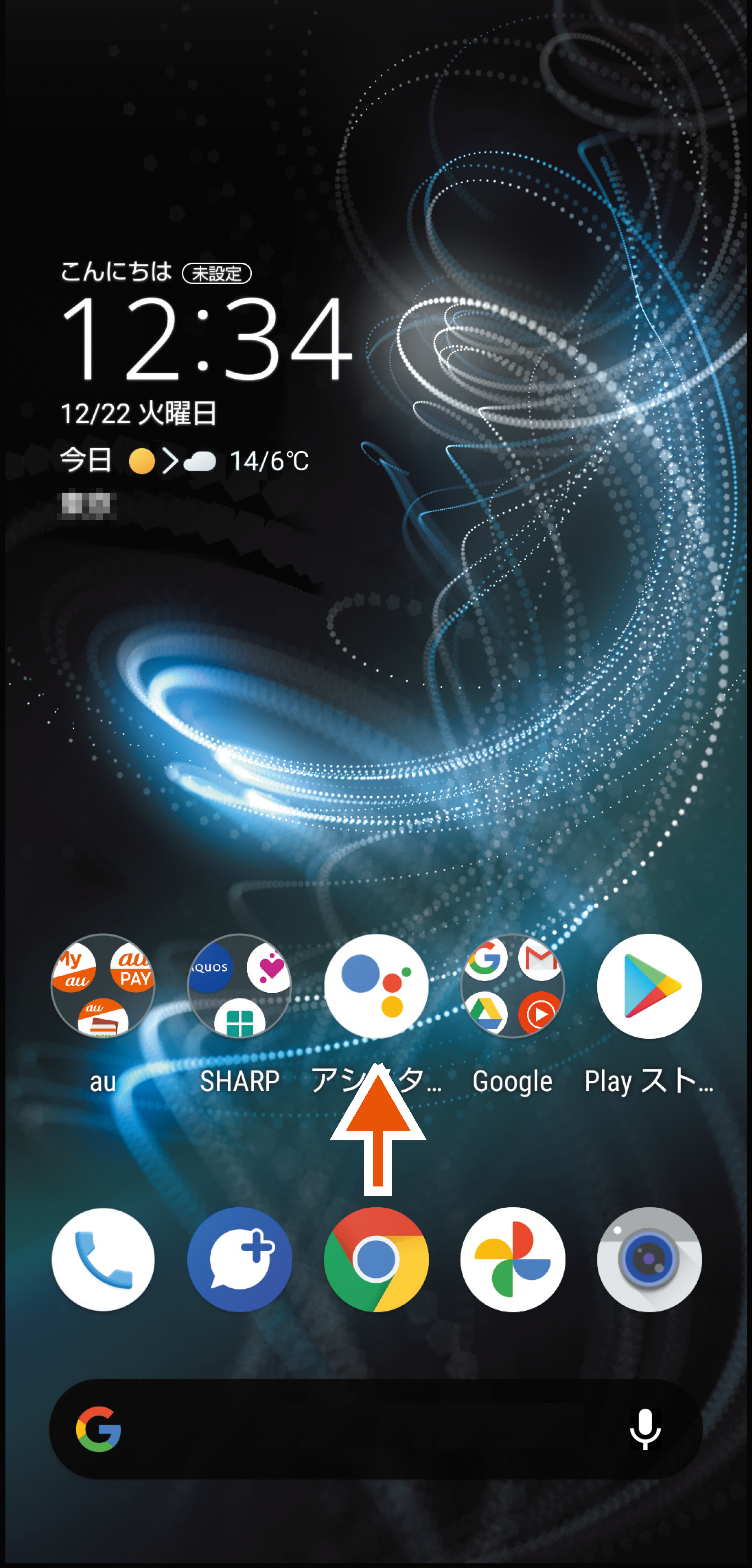
Task: Set the 未設定 name in the greeting
Action: click(x=217, y=273)
